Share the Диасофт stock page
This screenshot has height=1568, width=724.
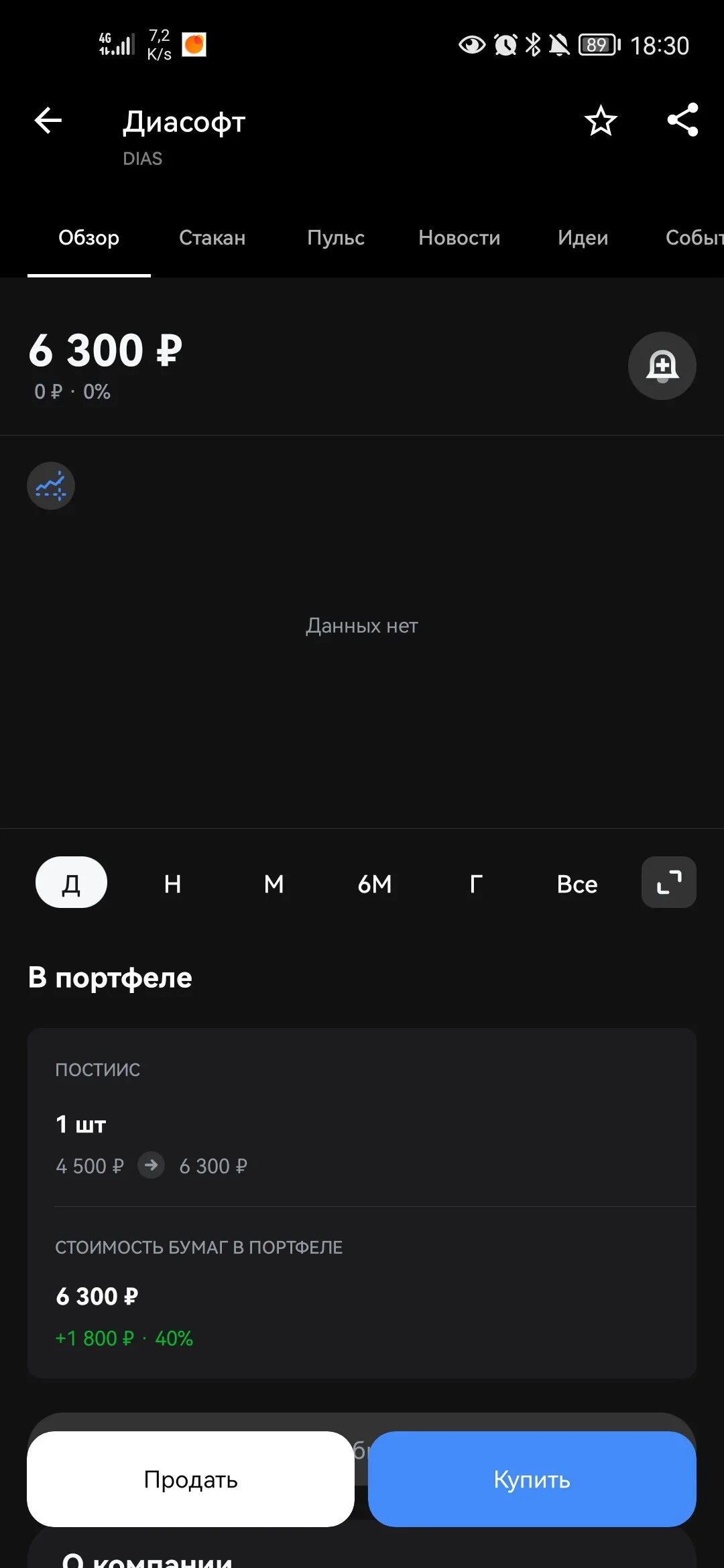(x=682, y=120)
